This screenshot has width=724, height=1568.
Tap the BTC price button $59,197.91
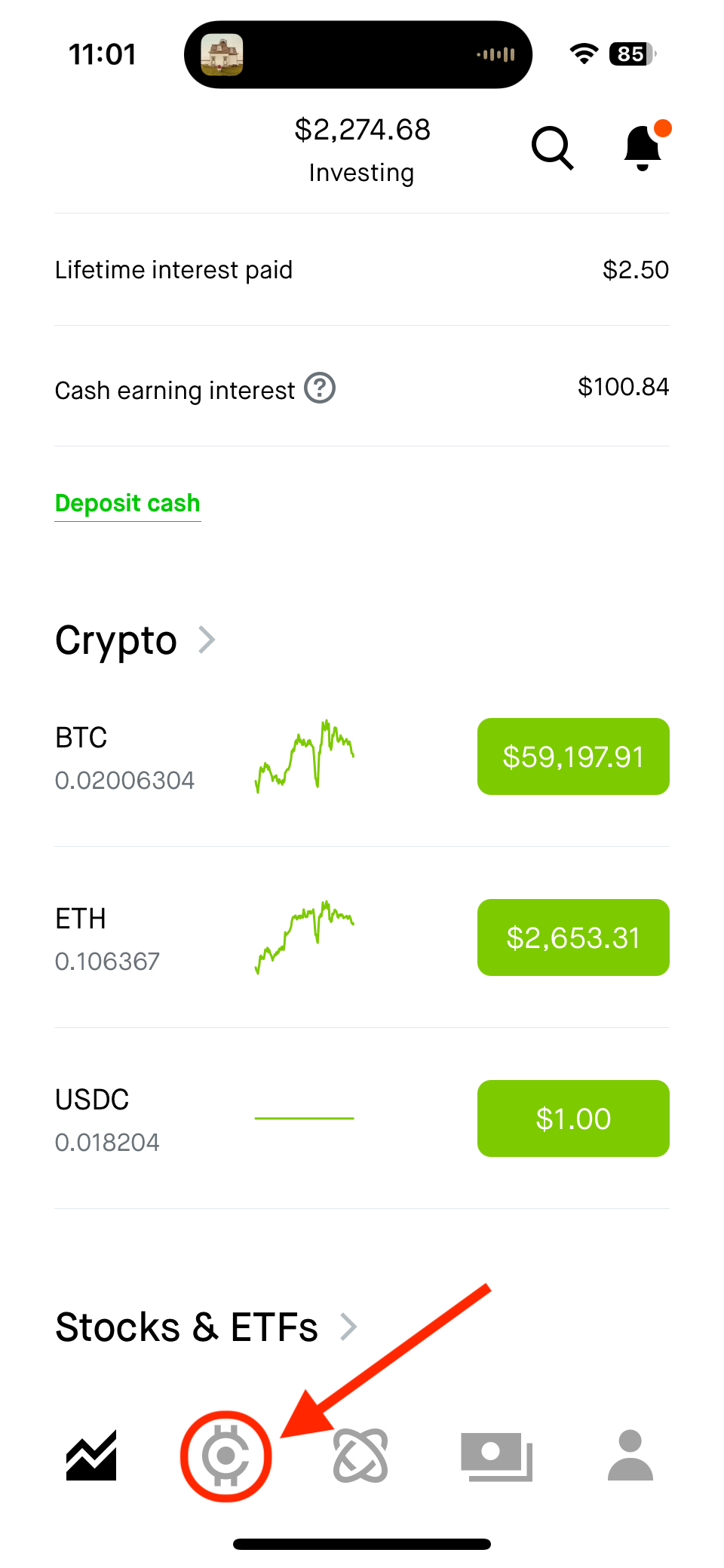tap(573, 756)
